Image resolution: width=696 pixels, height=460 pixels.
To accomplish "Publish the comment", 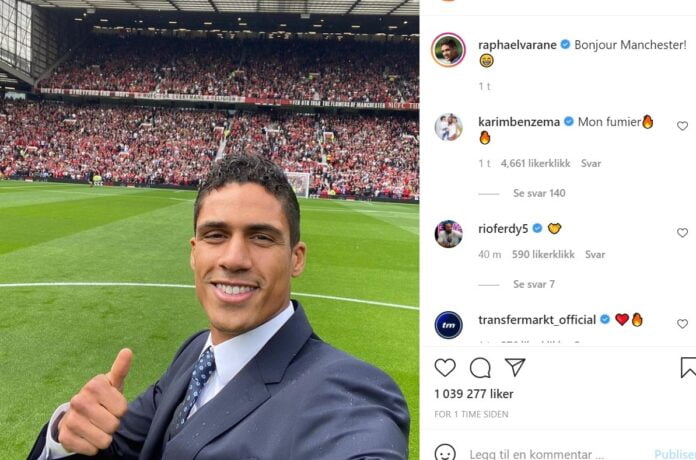I will (676, 454).
